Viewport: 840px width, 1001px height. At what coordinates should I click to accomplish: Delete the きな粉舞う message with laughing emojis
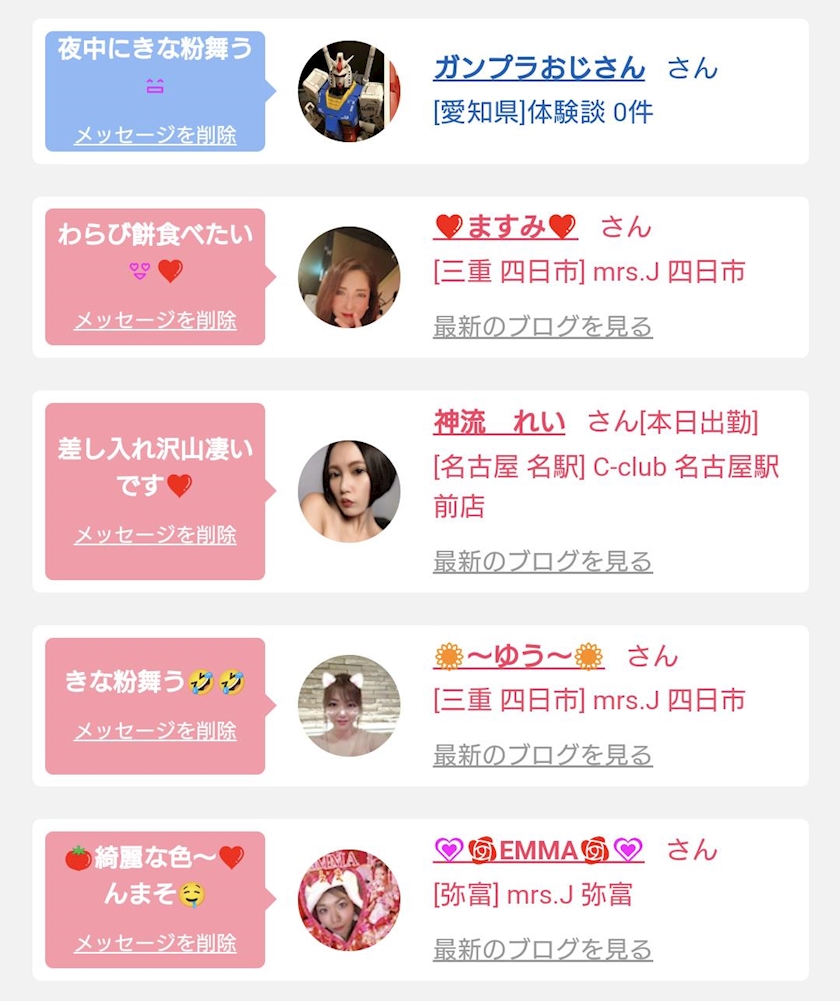(155, 730)
